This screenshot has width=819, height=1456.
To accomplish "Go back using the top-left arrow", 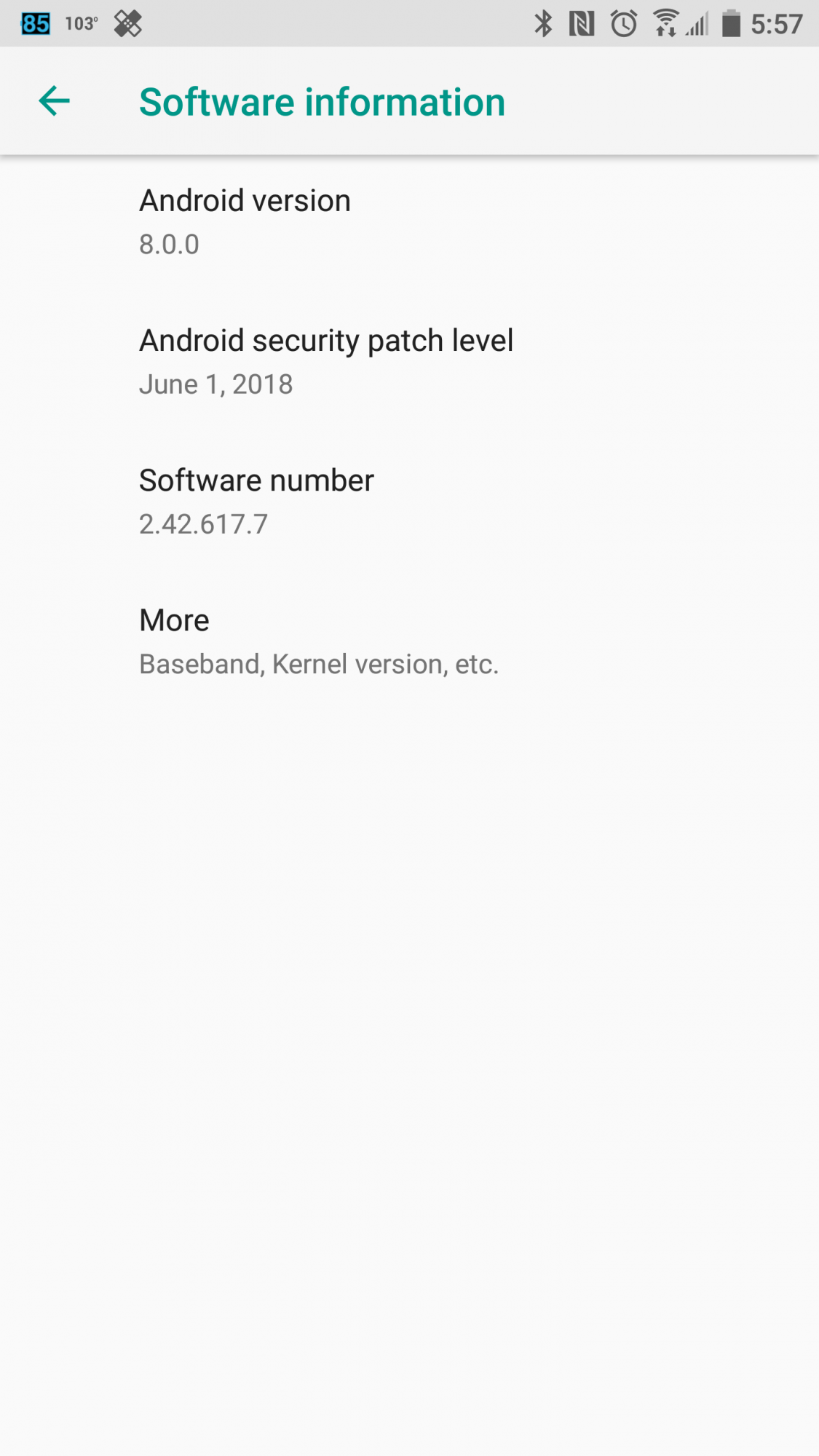I will (x=54, y=101).
